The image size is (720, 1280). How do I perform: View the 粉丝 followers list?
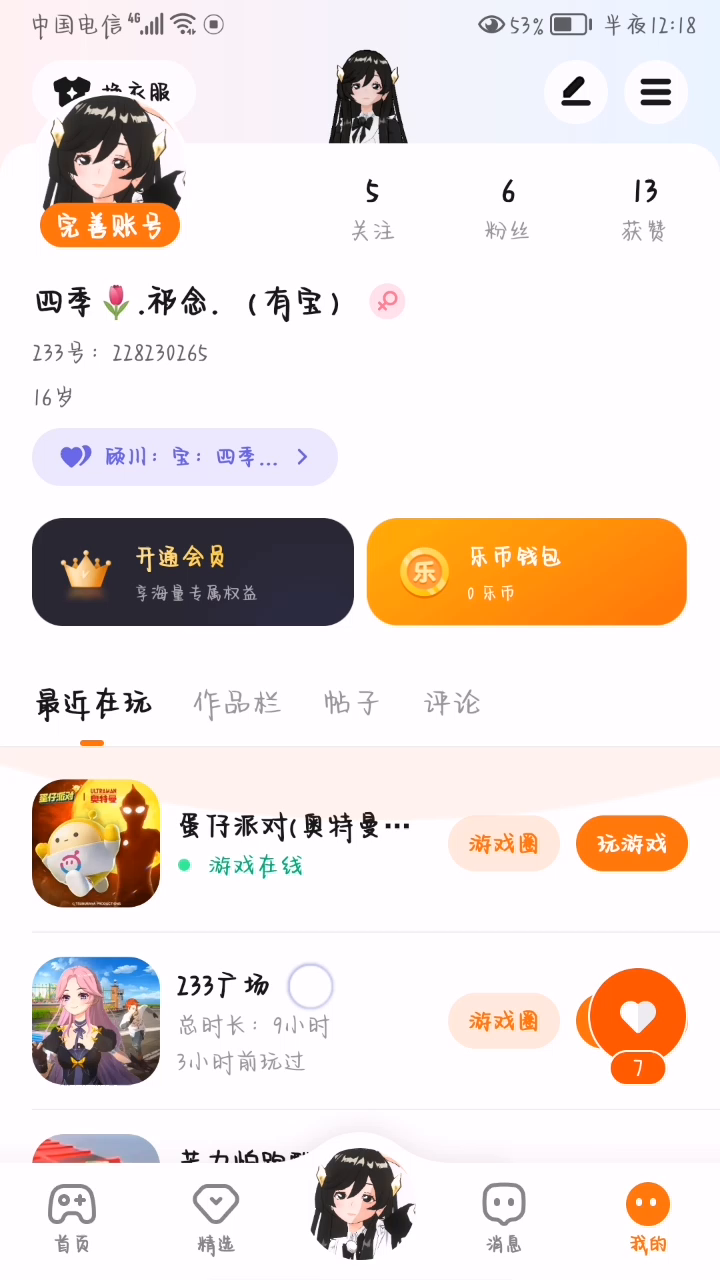(x=508, y=210)
